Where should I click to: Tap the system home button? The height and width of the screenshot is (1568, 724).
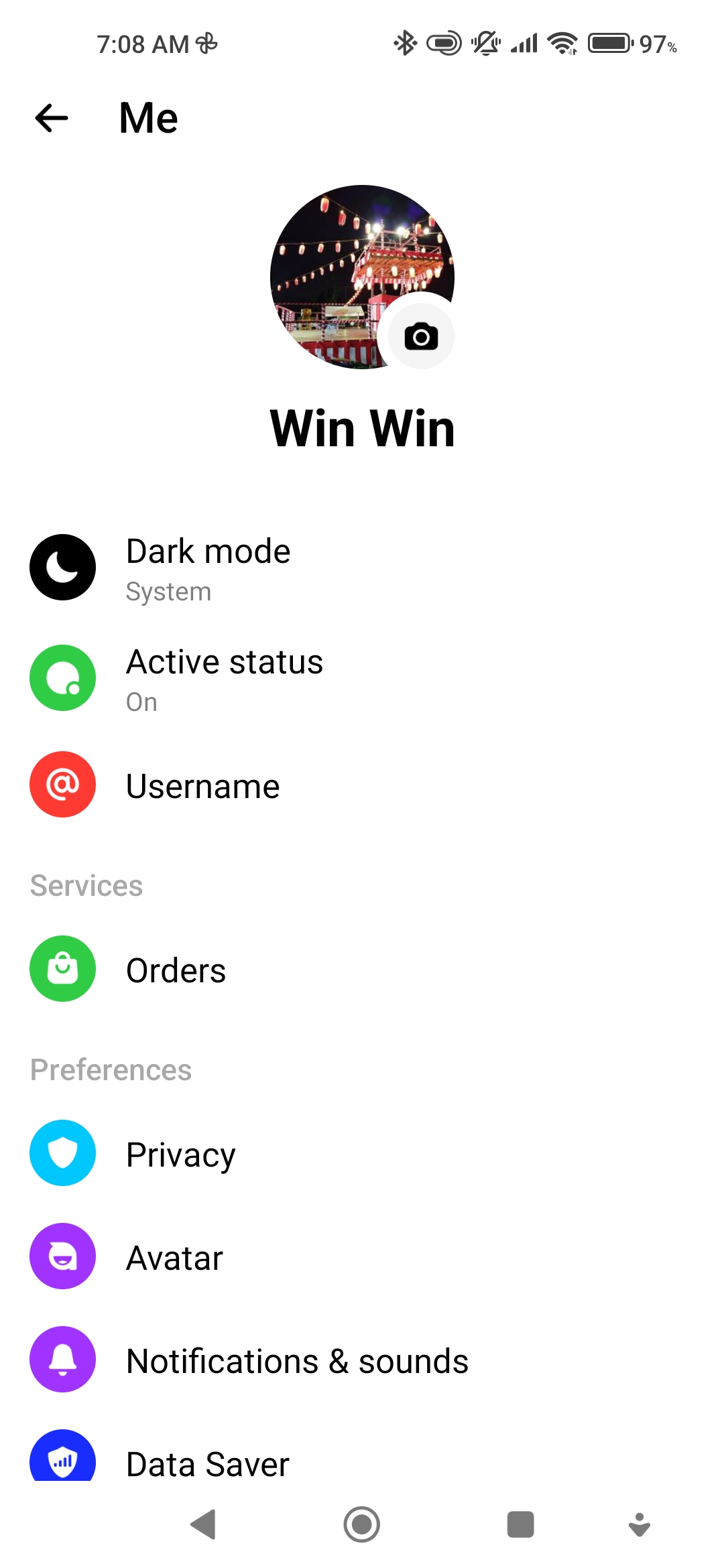pyautogui.click(x=362, y=1524)
